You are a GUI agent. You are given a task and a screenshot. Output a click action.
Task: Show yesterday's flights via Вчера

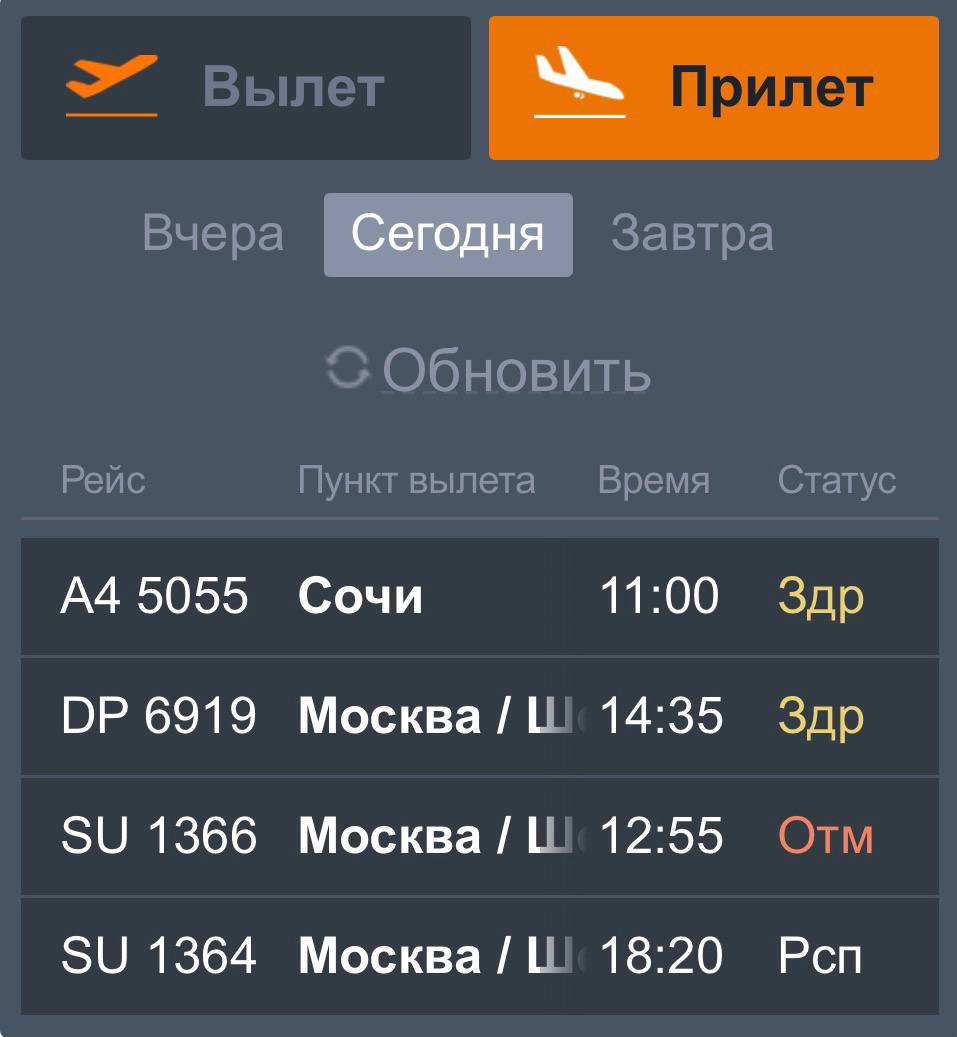click(x=213, y=234)
